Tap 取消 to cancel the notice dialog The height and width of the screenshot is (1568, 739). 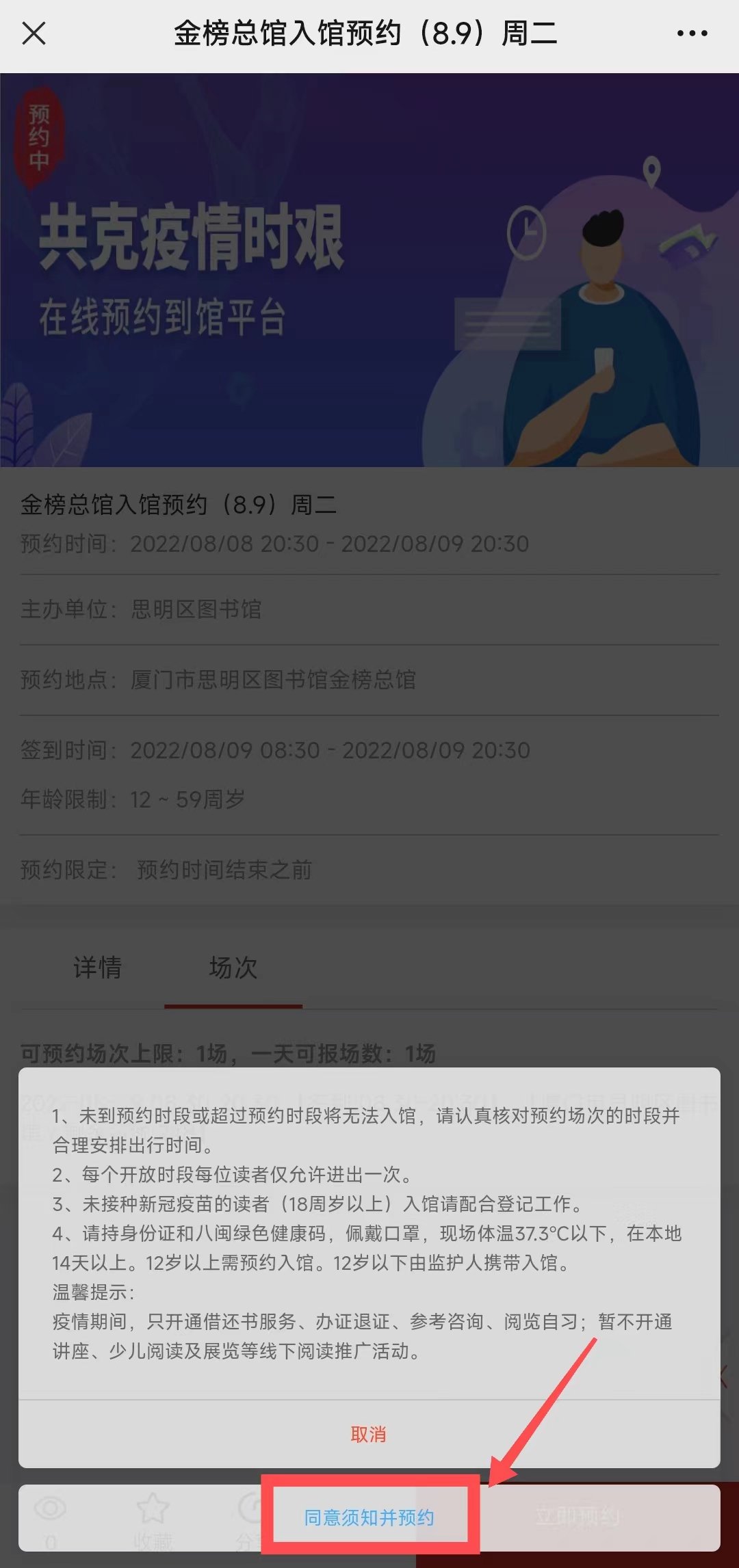pyautogui.click(x=369, y=1434)
